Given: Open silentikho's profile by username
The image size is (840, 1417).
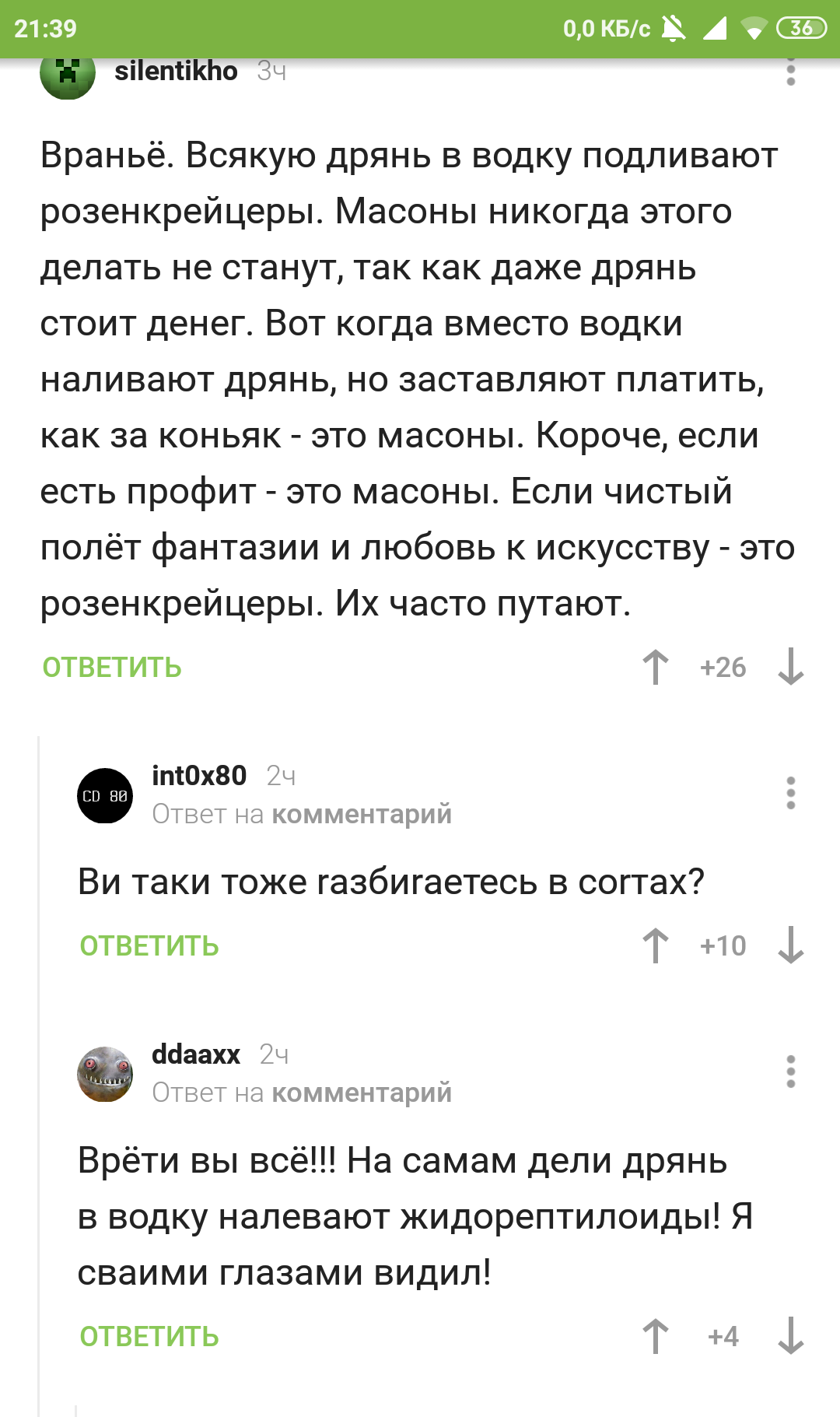Looking at the screenshot, I should pos(176,72).
